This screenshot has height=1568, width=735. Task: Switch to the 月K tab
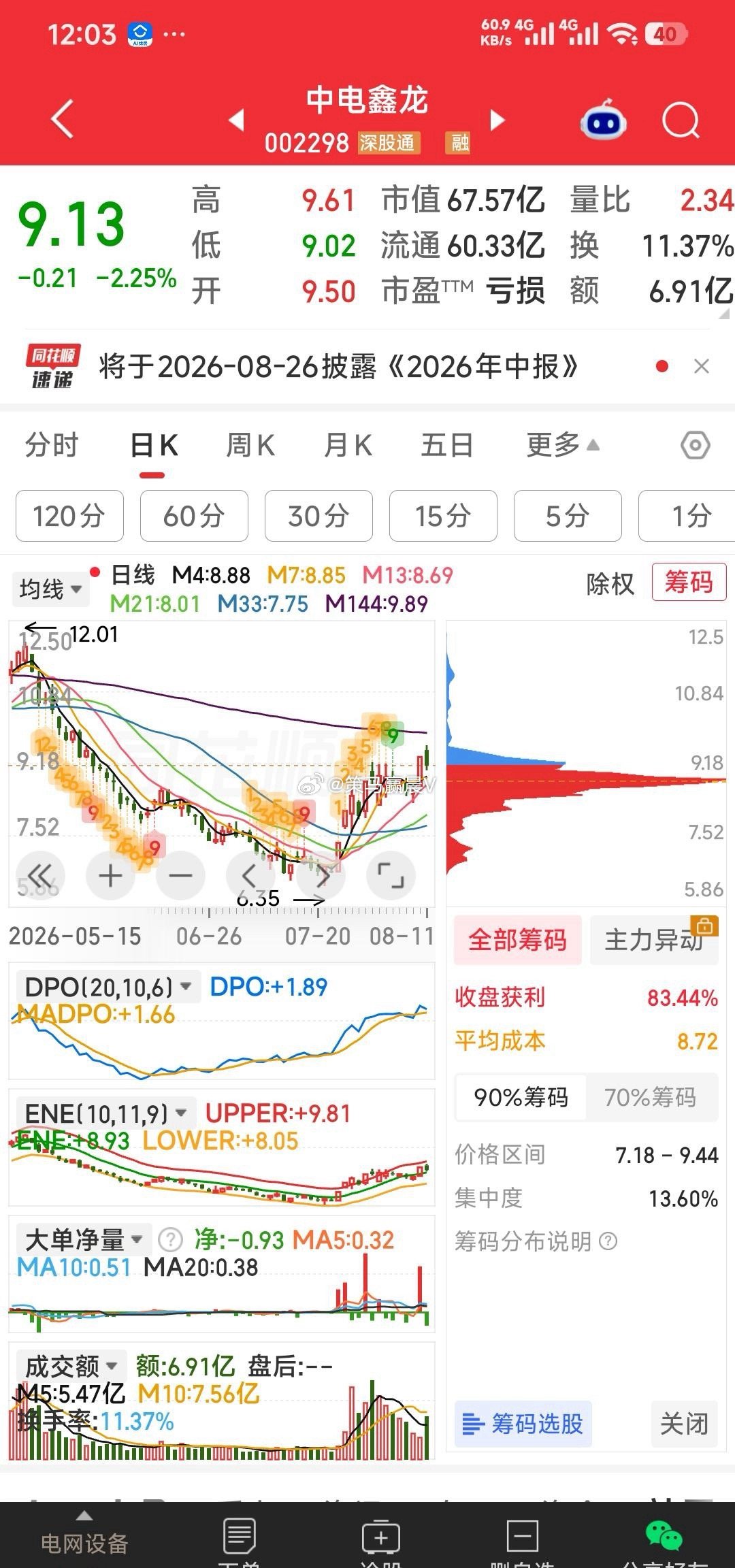pyautogui.click(x=348, y=446)
